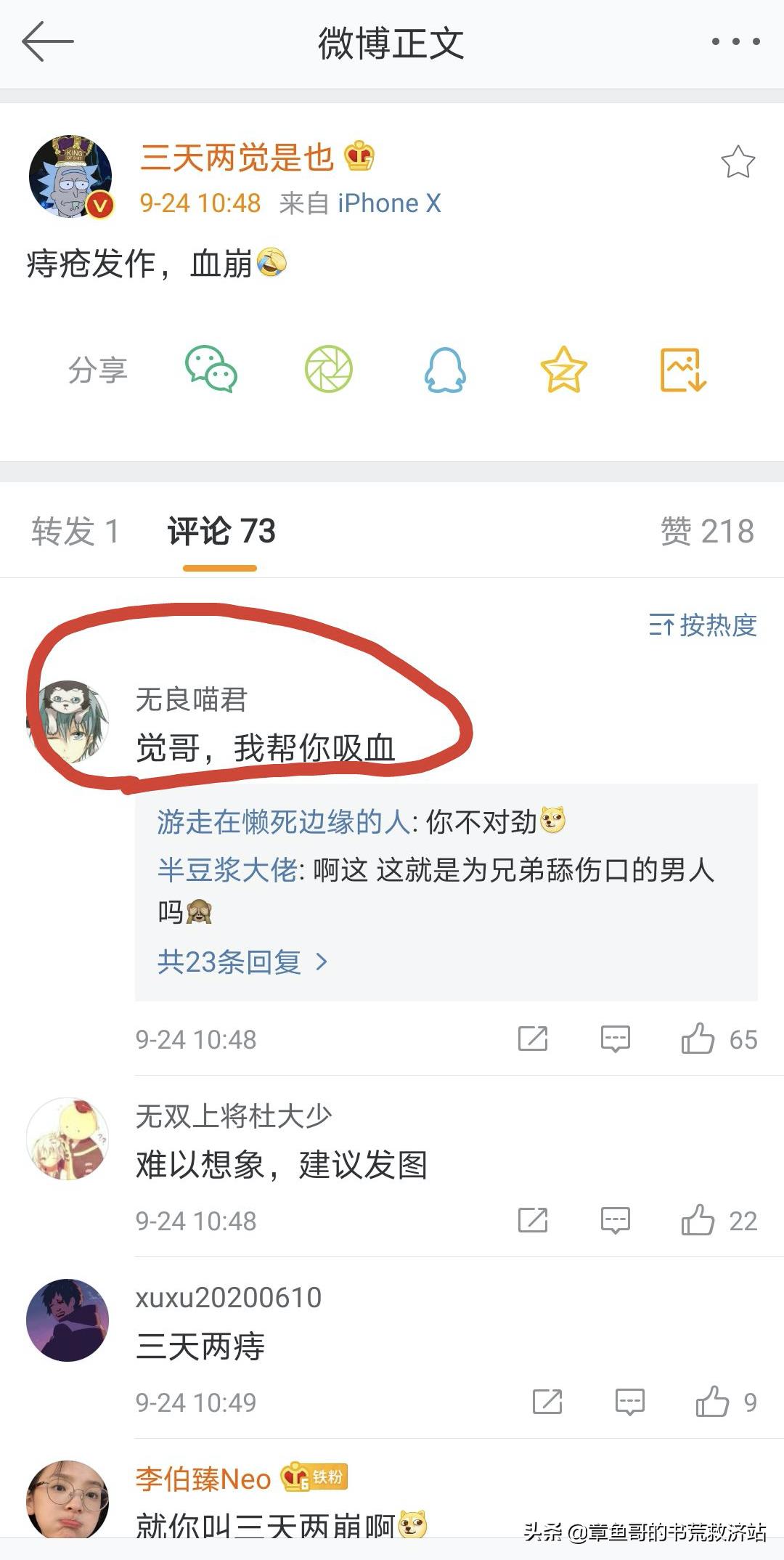Save post as image icon
The image size is (784, 1560).
tap(682, 370)
